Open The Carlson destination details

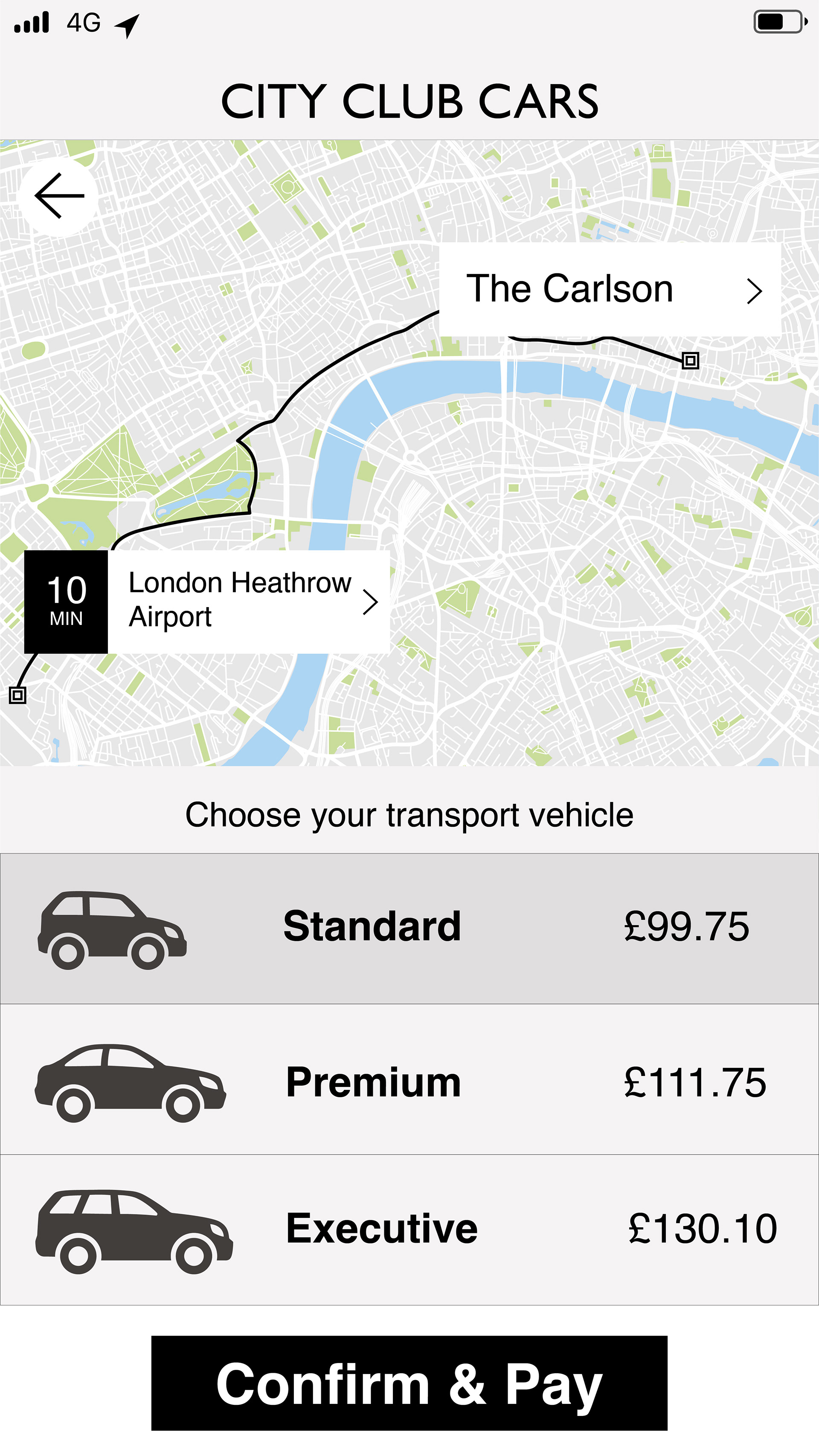pos(609,290)
